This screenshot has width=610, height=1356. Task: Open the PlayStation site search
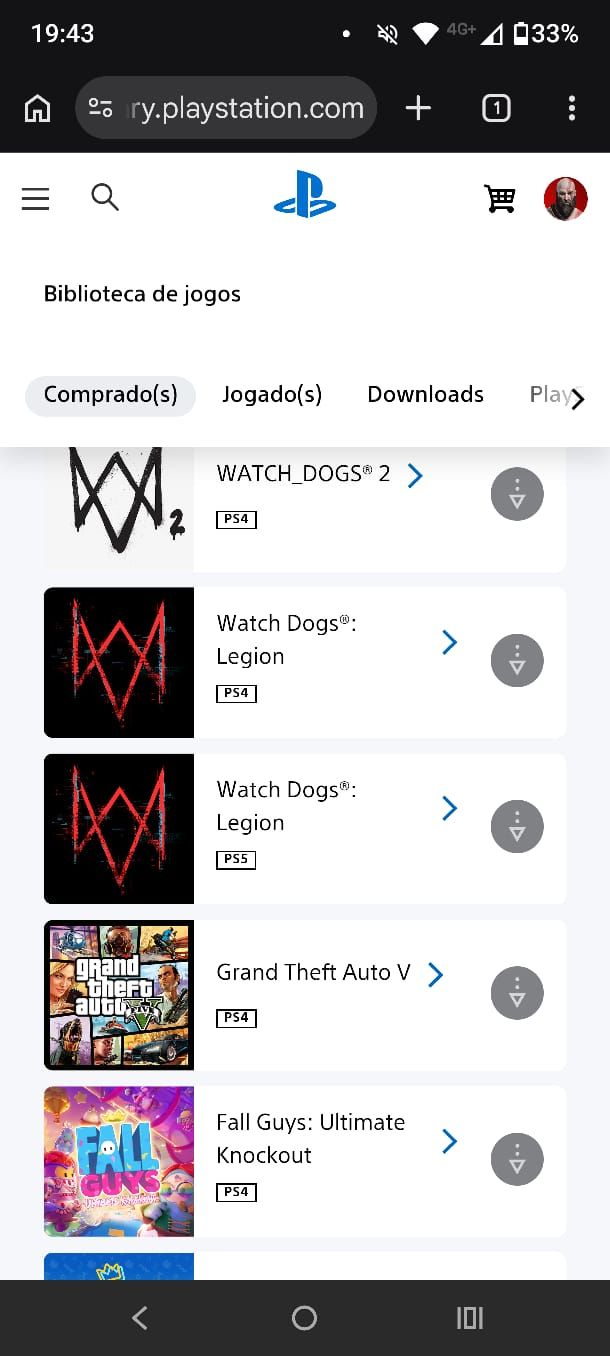pos(105,198)
